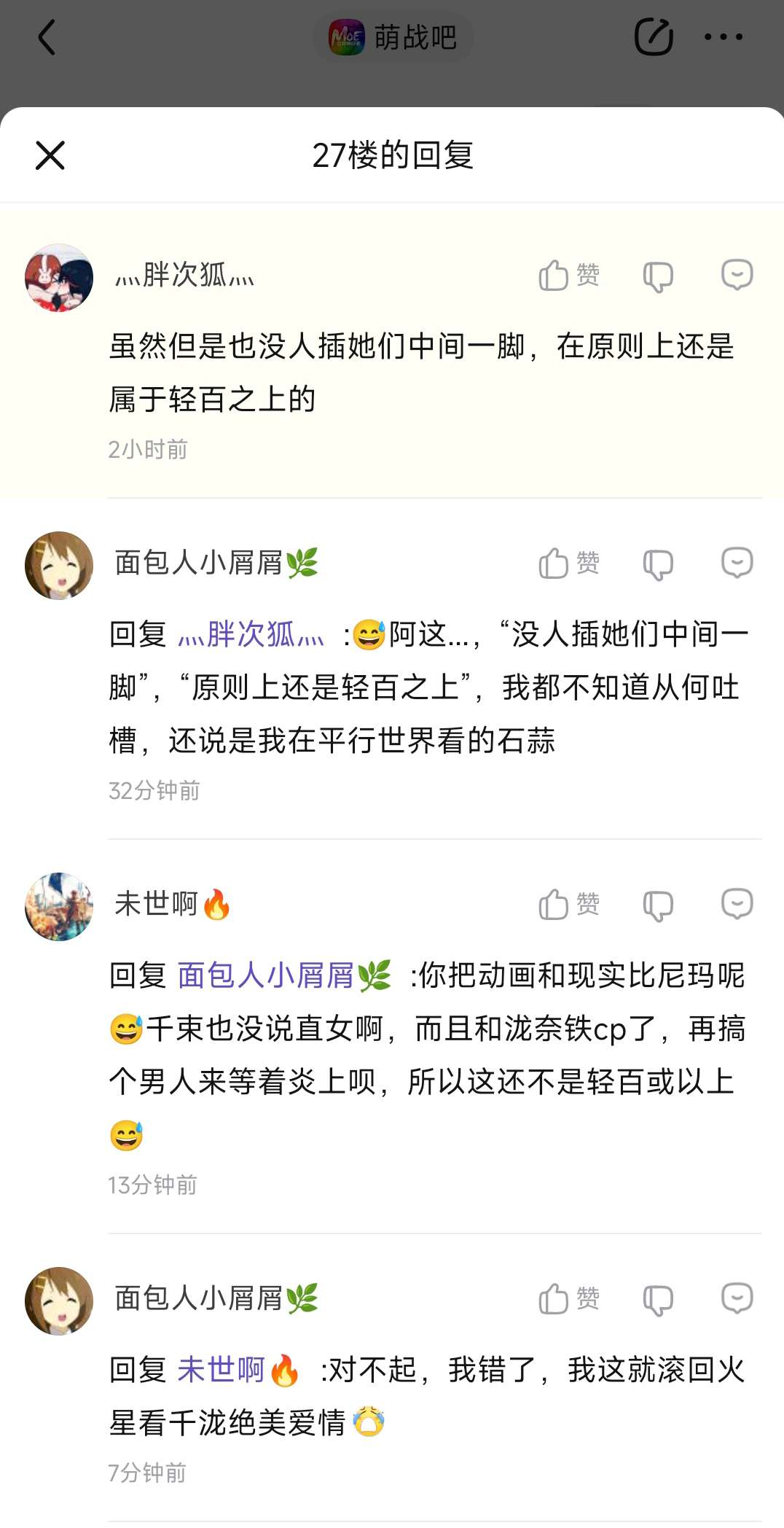Open the 萌战吧 forum chip
The height and width of the screenshot is (1528, 784).
point(393,37)
